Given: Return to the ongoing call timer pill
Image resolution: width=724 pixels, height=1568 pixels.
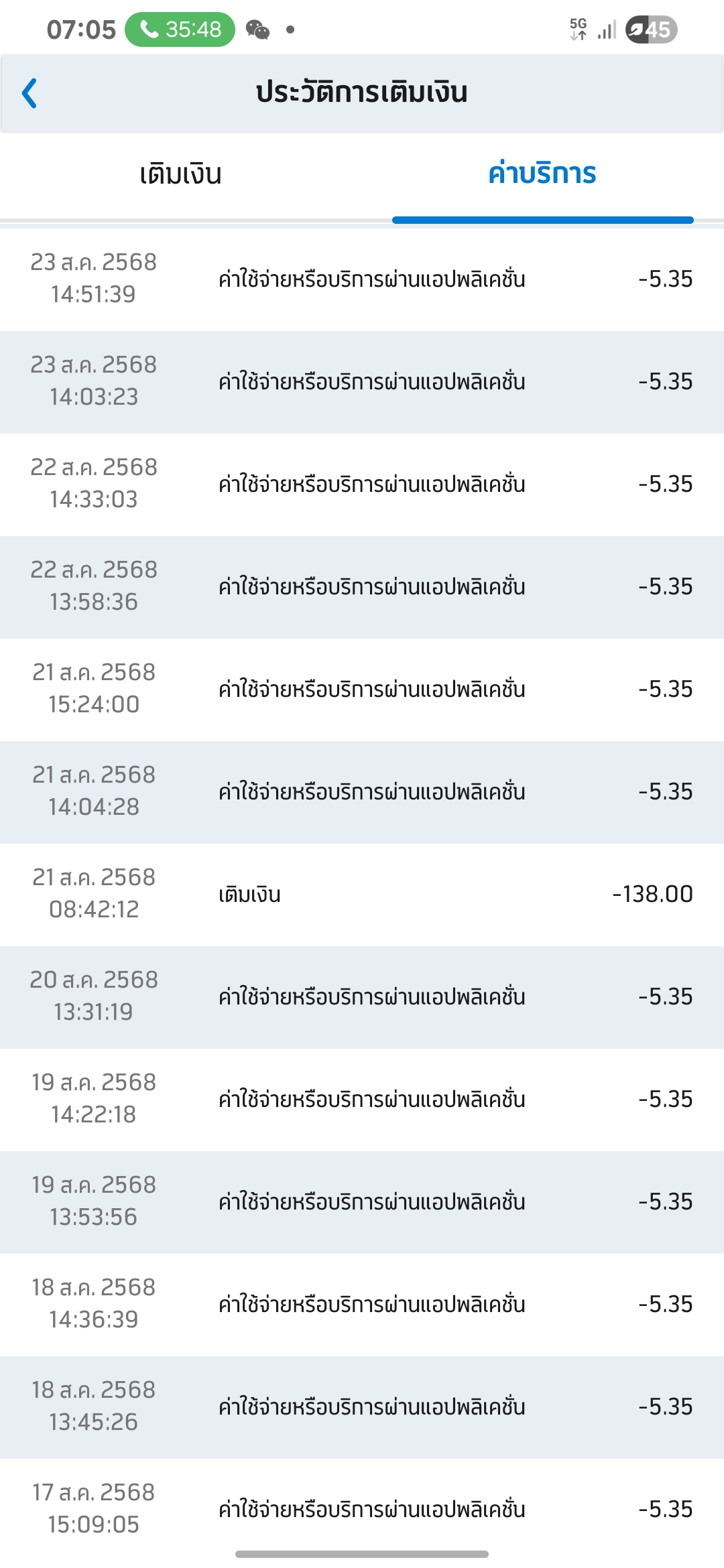Looking at the screenshot, I should point(180,29).
